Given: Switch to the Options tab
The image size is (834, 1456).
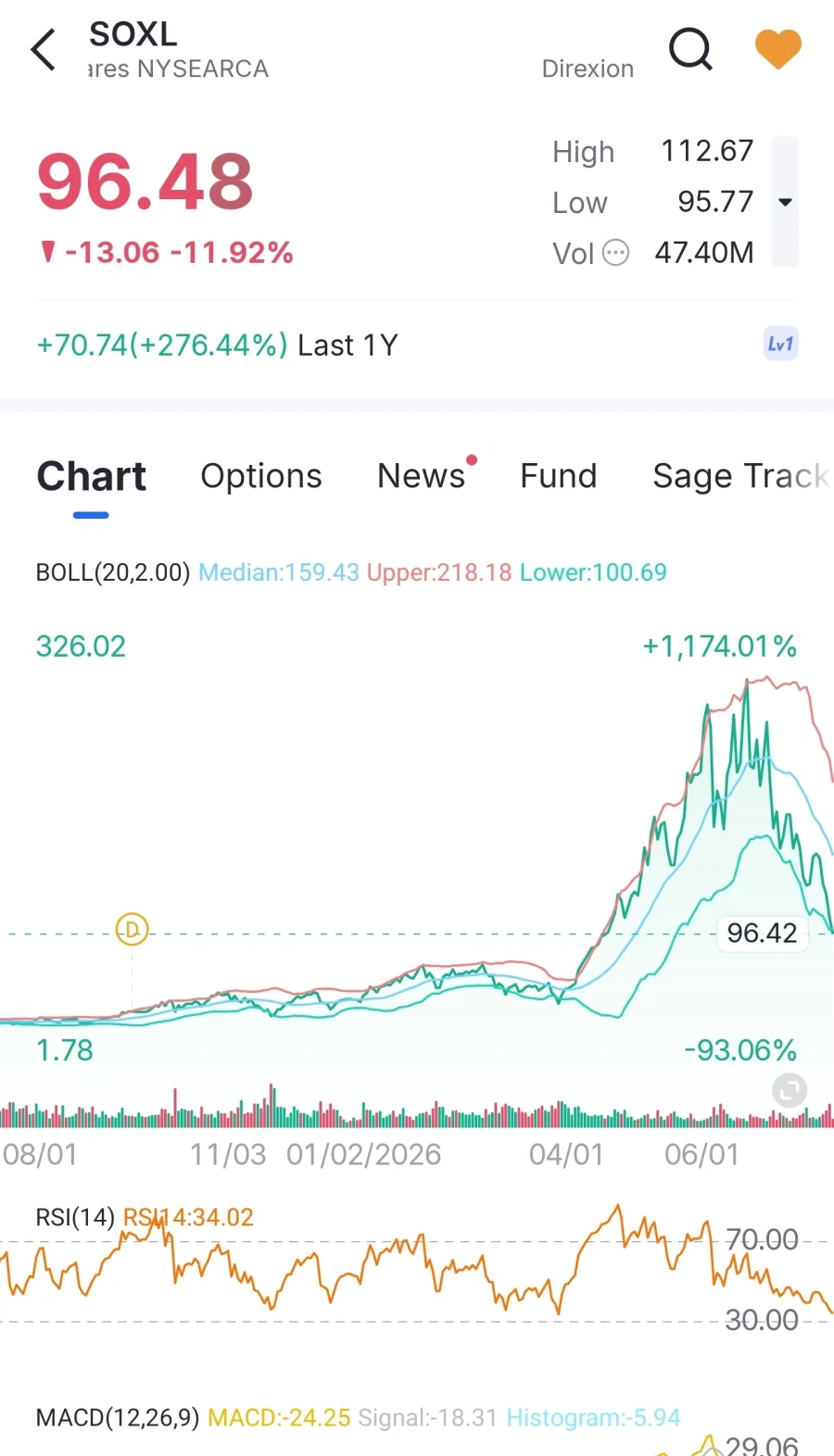Looking at the screenshot, I should click(x=261, y=476).
